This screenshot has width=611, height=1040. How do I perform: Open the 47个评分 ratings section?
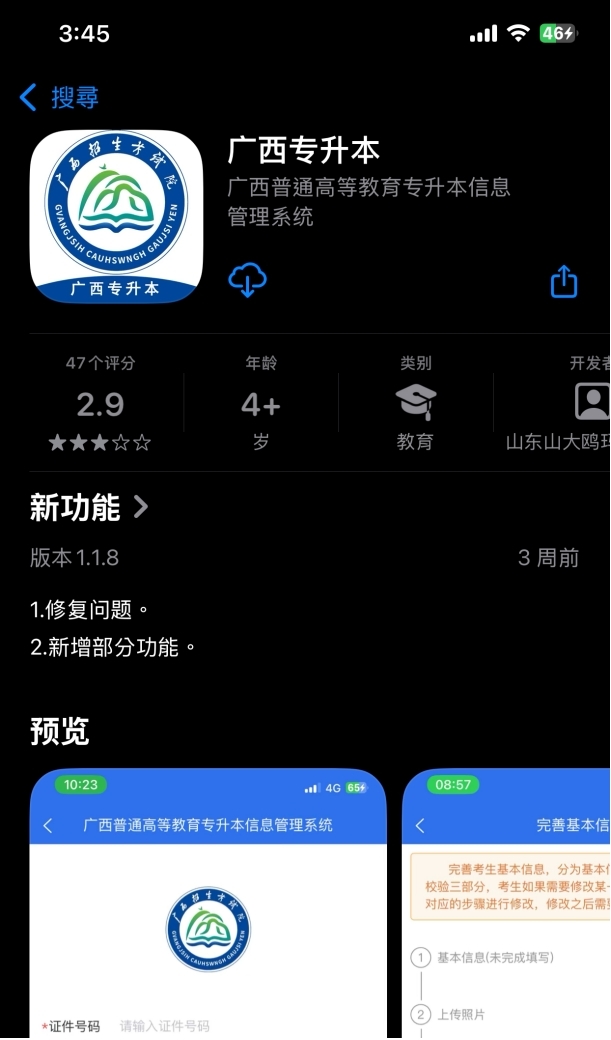[x=100, y=404]
